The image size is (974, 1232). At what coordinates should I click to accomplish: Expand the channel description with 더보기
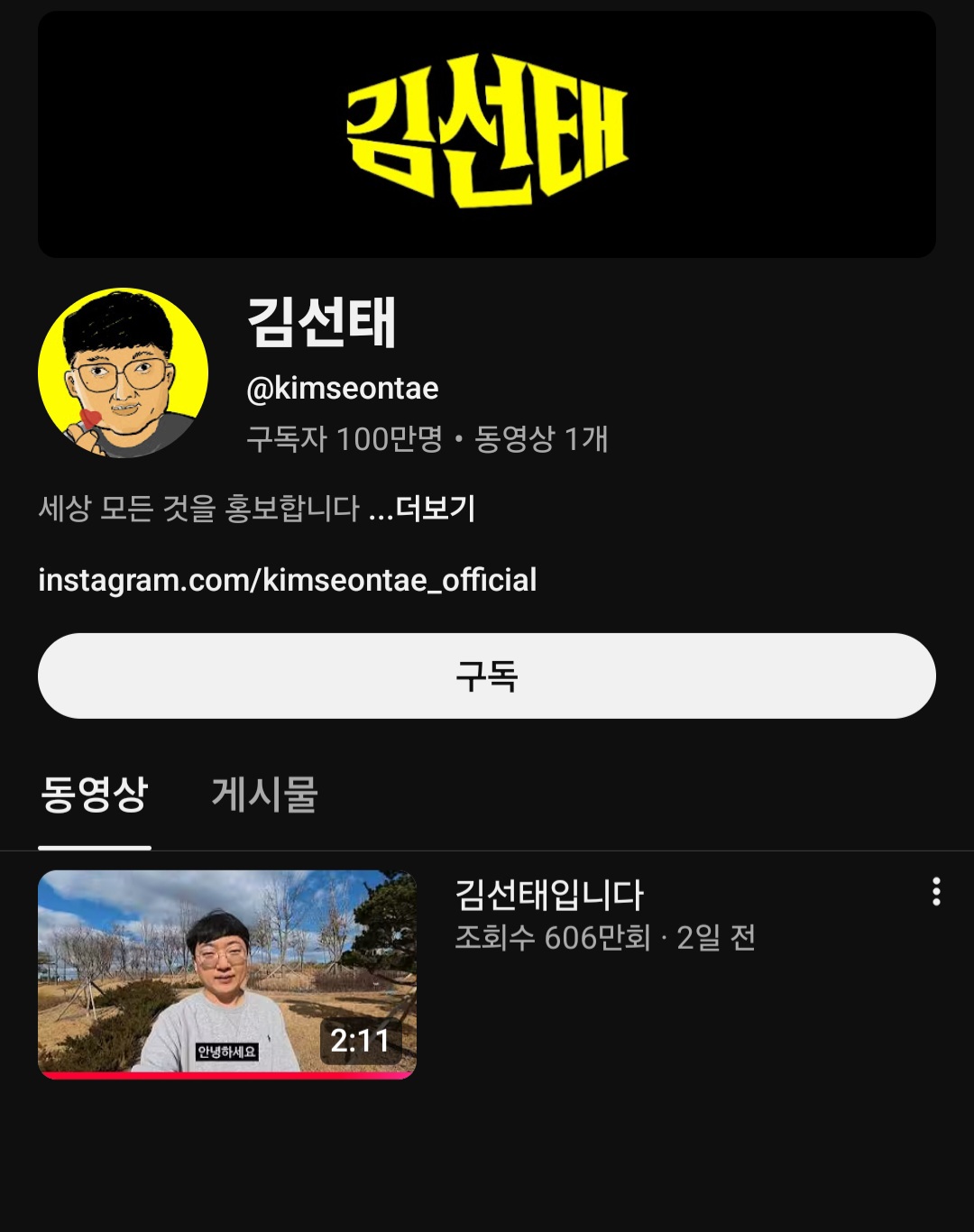435,509
